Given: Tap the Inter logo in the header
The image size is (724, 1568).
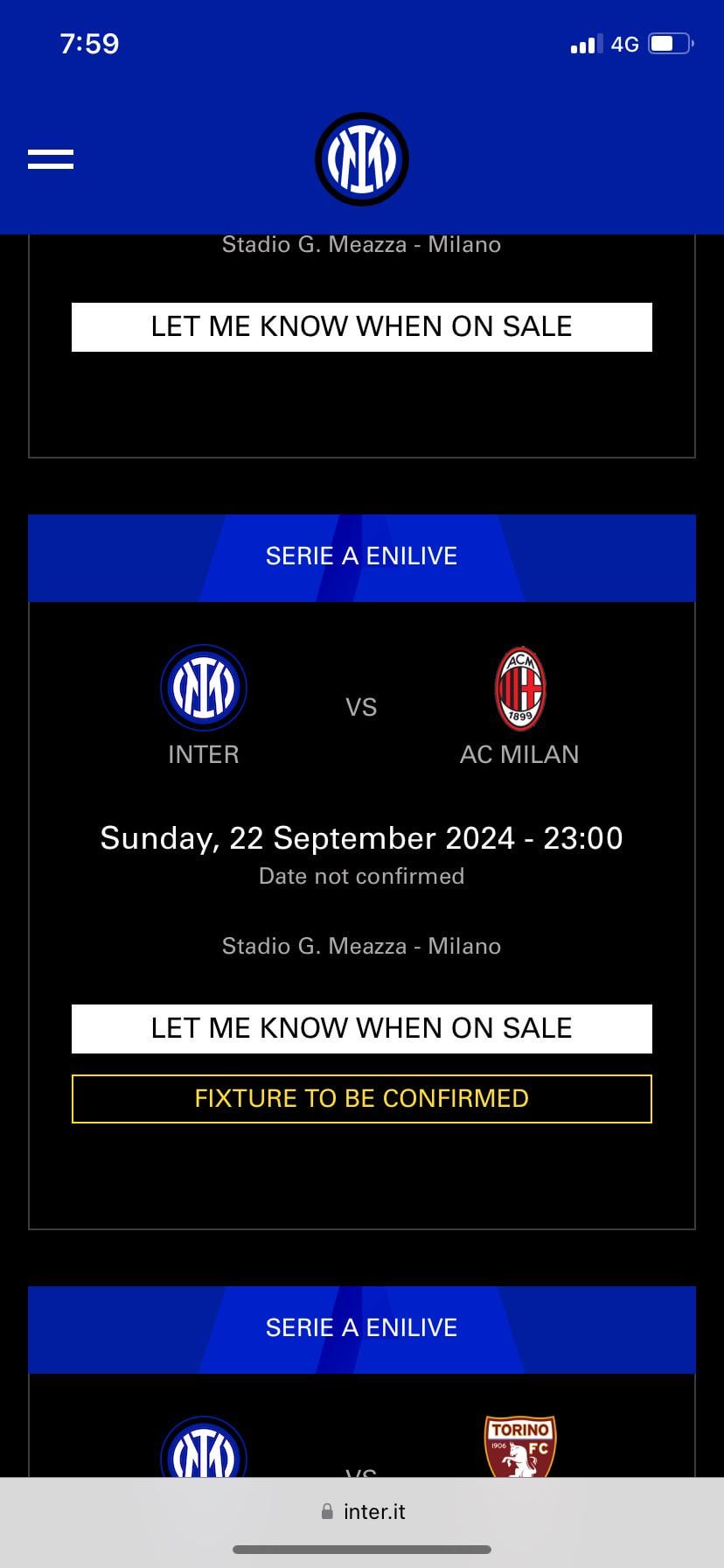Looking at the screenshot, I should tap(361, 159).
